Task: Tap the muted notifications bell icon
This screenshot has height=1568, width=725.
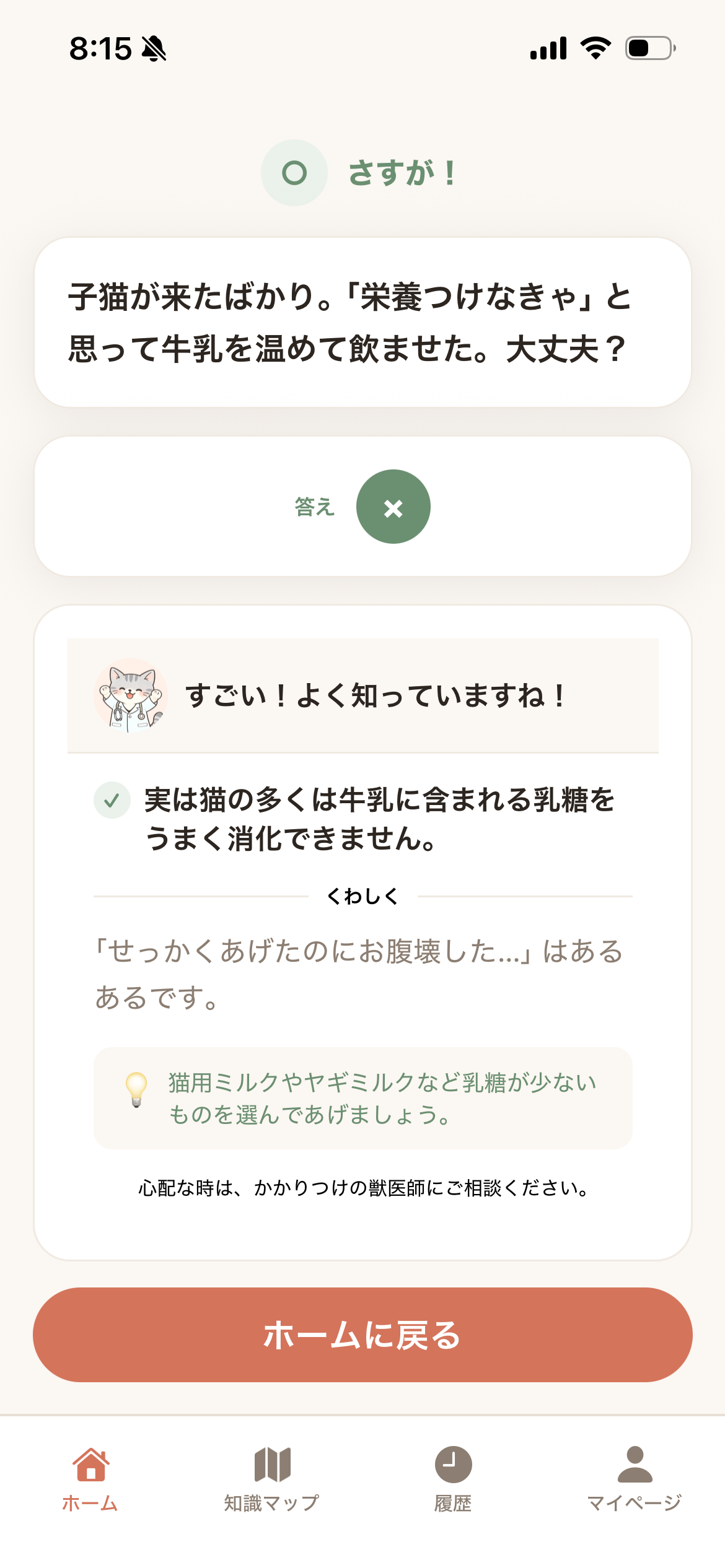Action: 155,47
